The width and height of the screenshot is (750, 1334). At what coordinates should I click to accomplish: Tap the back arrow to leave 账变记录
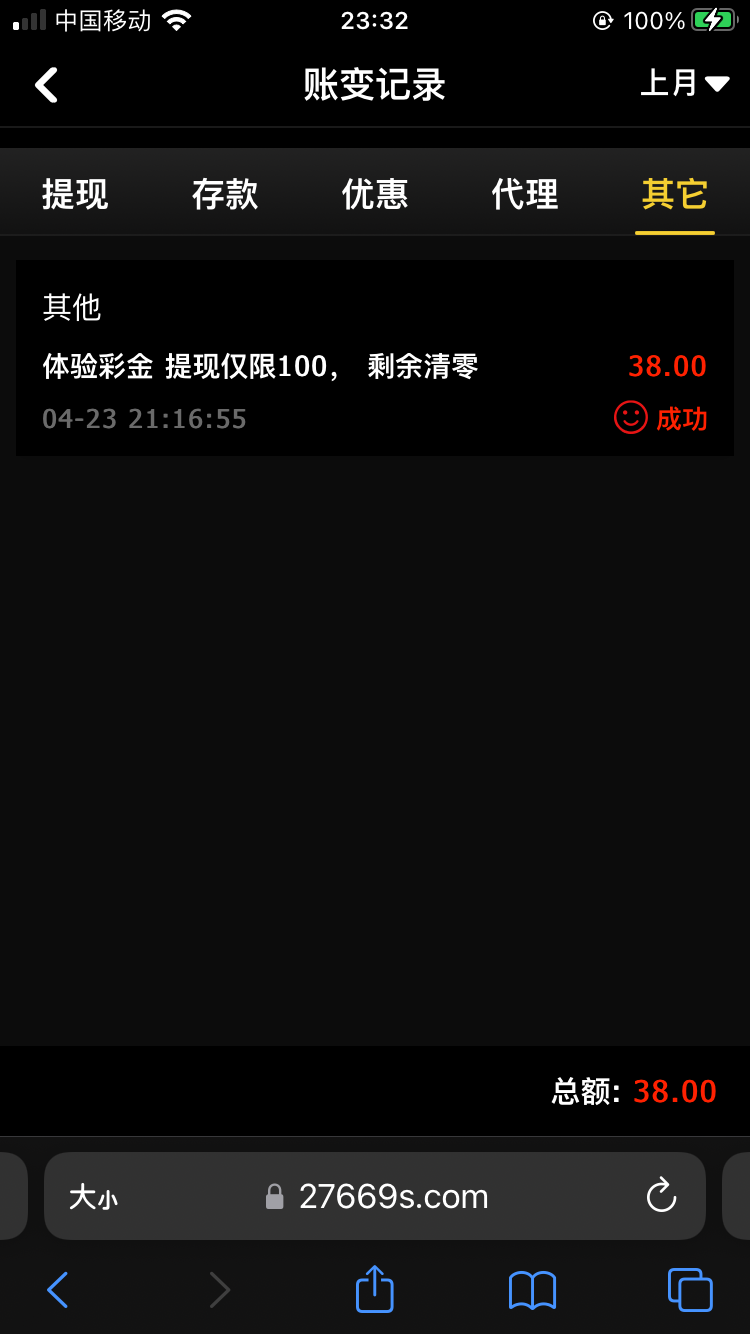(x=45, y=85)
